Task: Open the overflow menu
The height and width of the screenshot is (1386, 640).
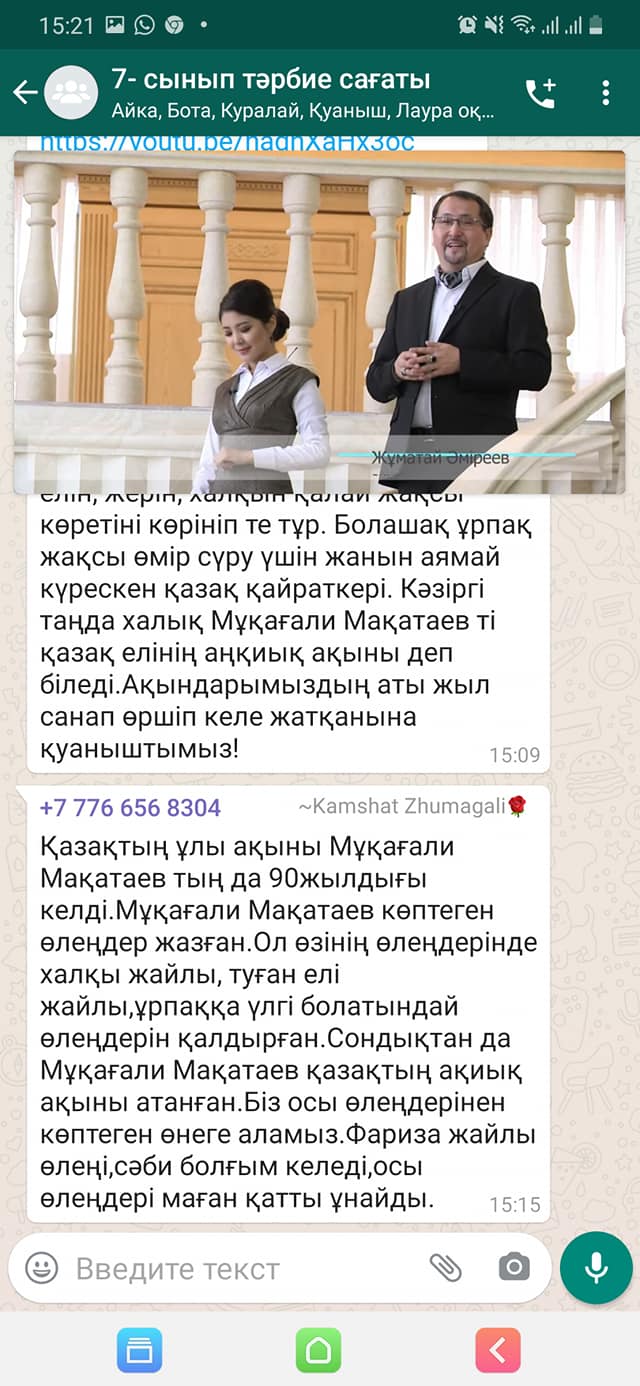Action: tap(606, 93)
